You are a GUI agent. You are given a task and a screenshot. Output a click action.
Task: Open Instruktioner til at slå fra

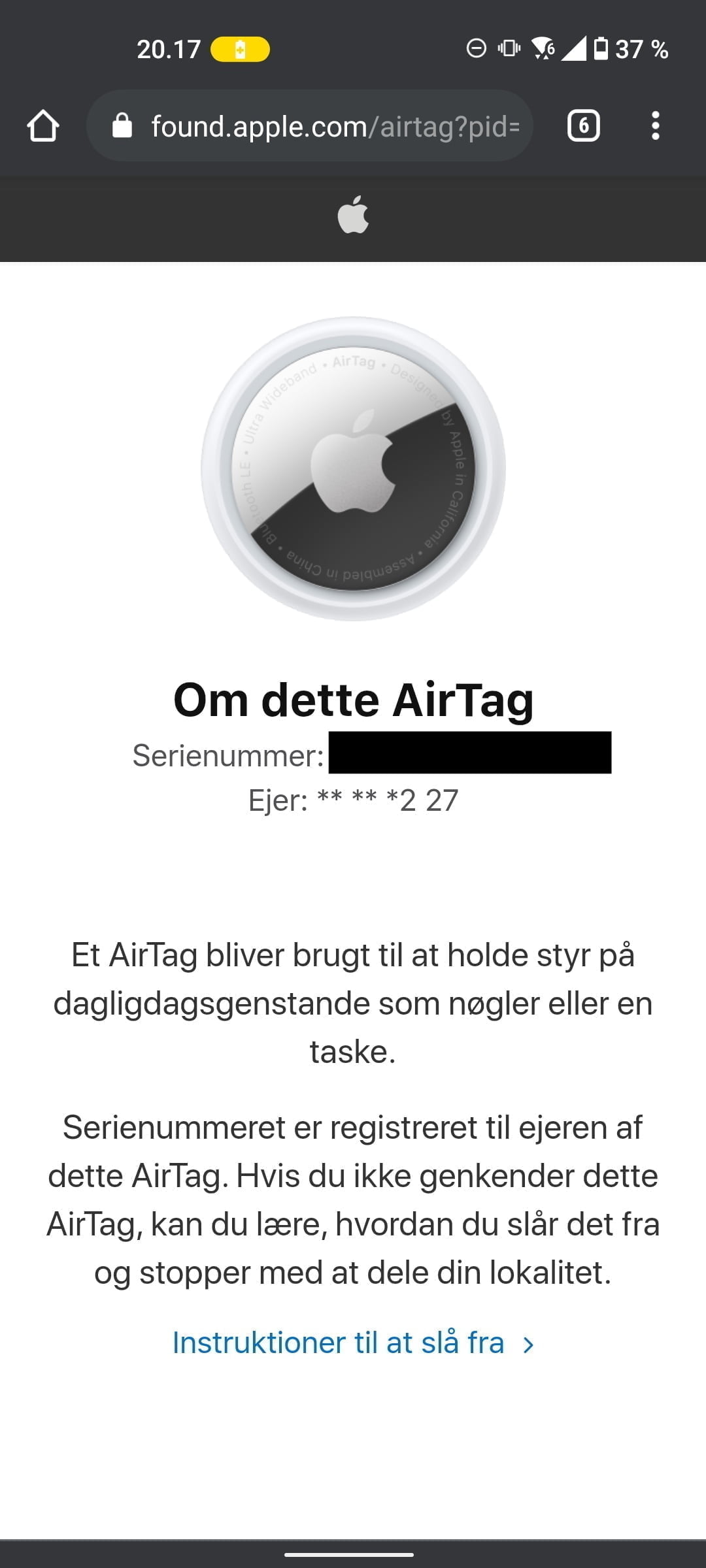point(353,1343)
